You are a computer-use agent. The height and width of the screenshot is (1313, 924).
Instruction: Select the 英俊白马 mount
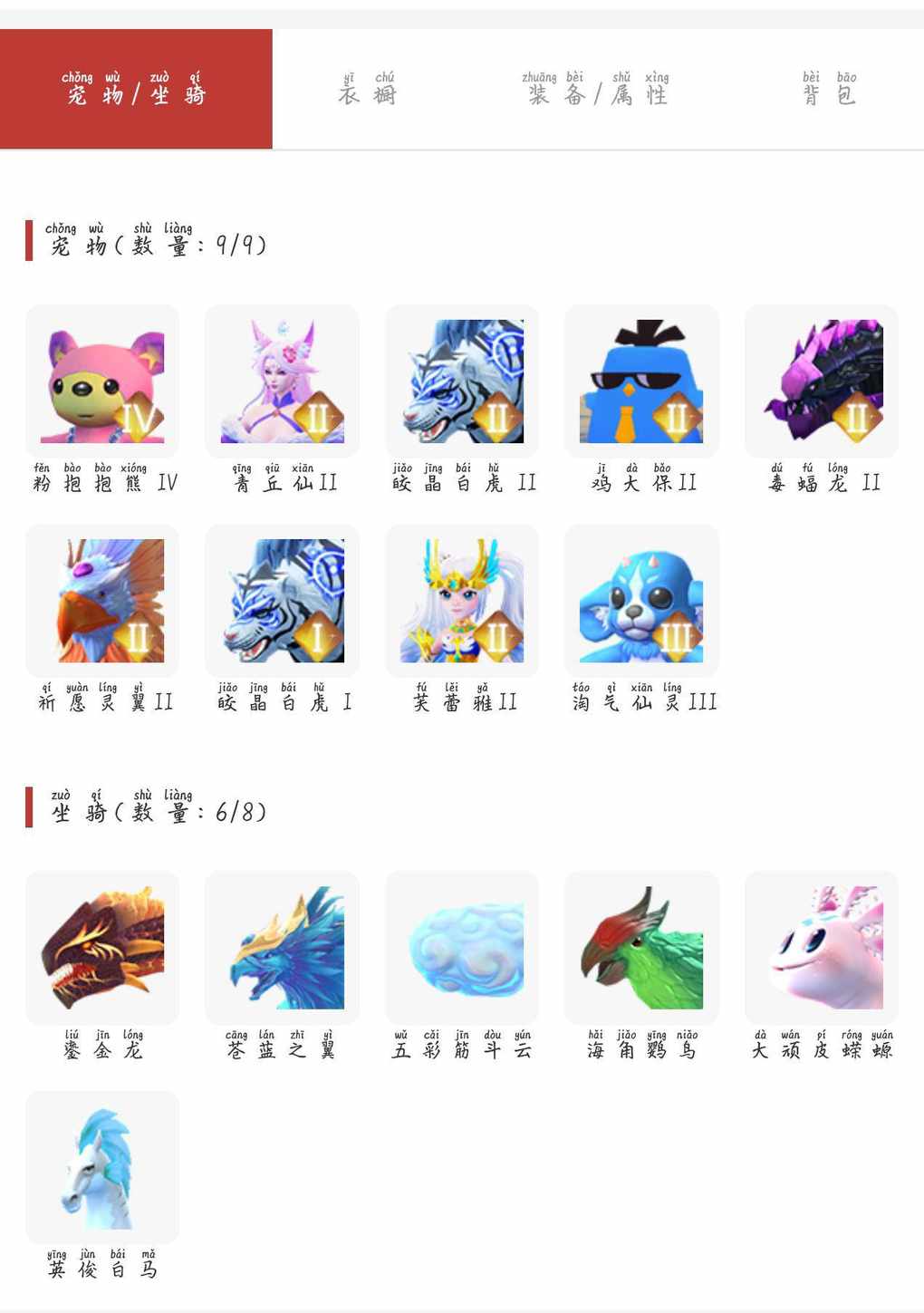102,1168
